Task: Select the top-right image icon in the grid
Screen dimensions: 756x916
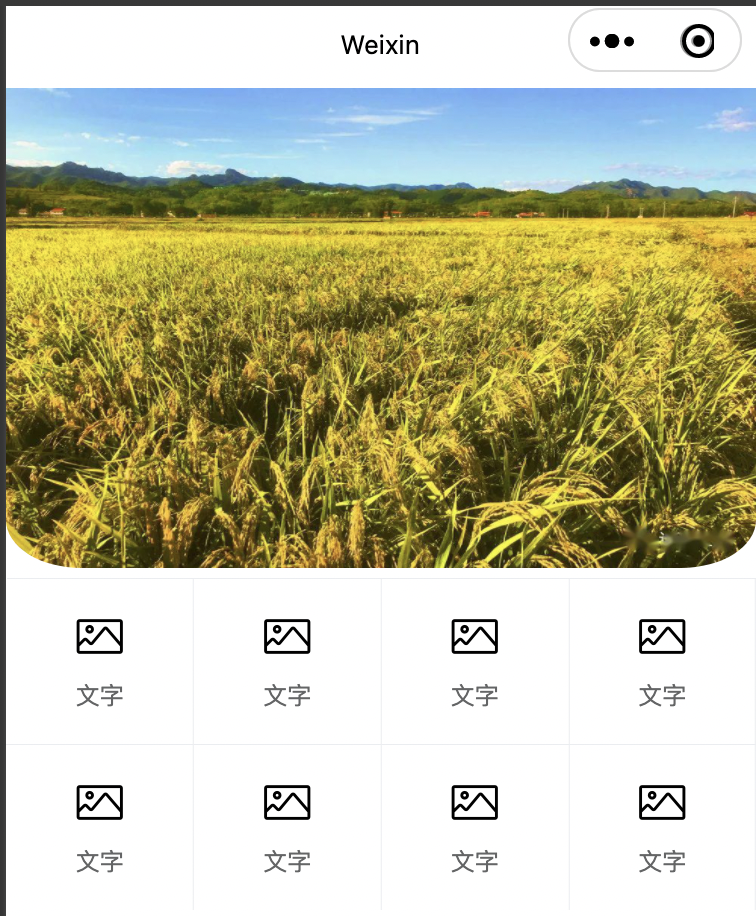Action: click(x=662, y=636)
